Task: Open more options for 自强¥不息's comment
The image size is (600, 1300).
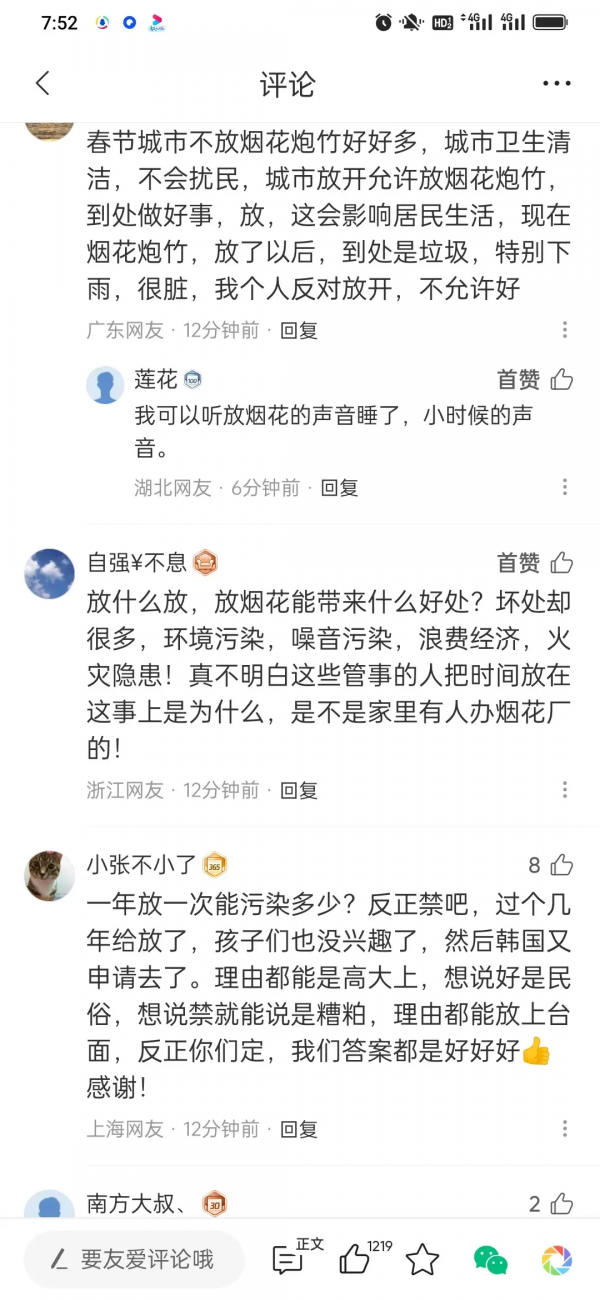Action: (565, 790)
